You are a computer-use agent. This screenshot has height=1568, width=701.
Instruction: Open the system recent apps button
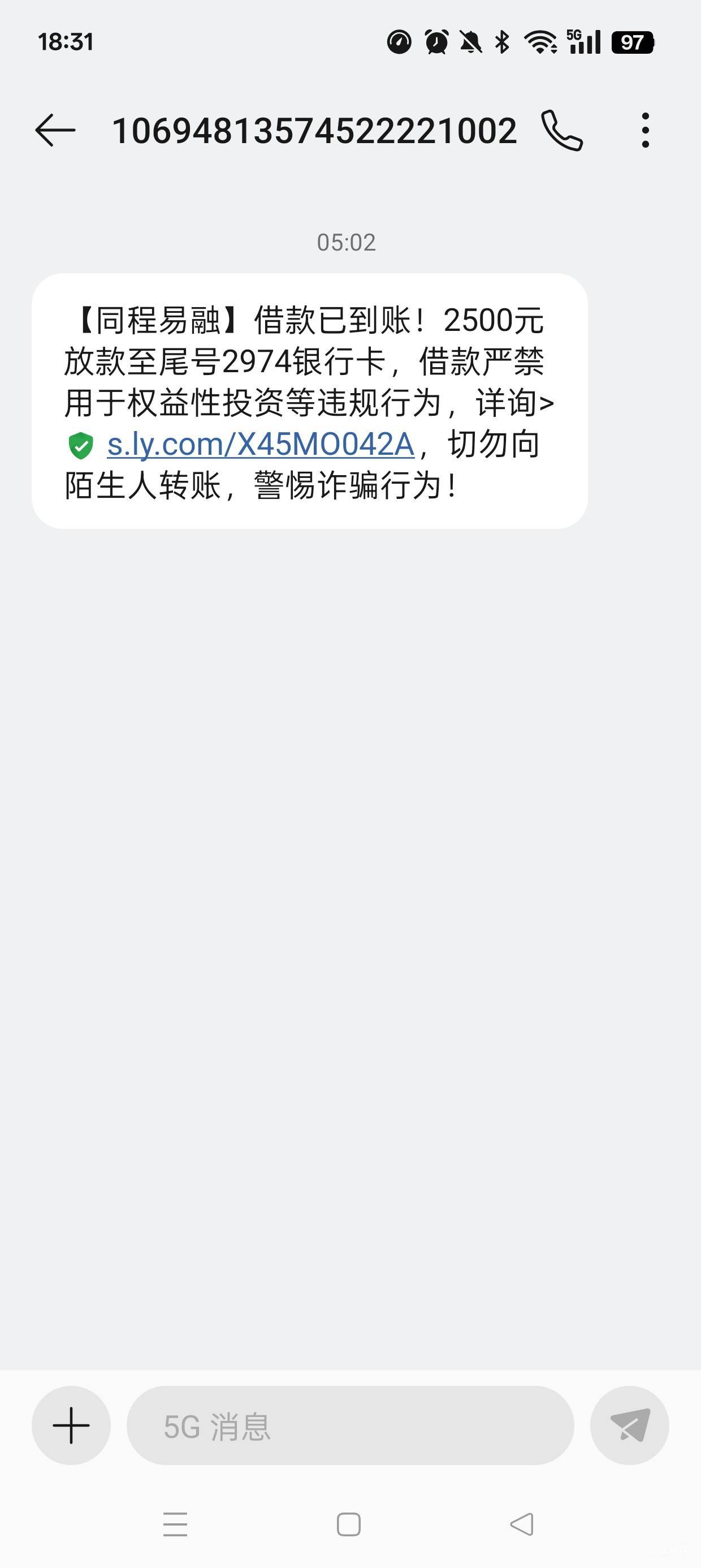click(x=175, y=1525)
